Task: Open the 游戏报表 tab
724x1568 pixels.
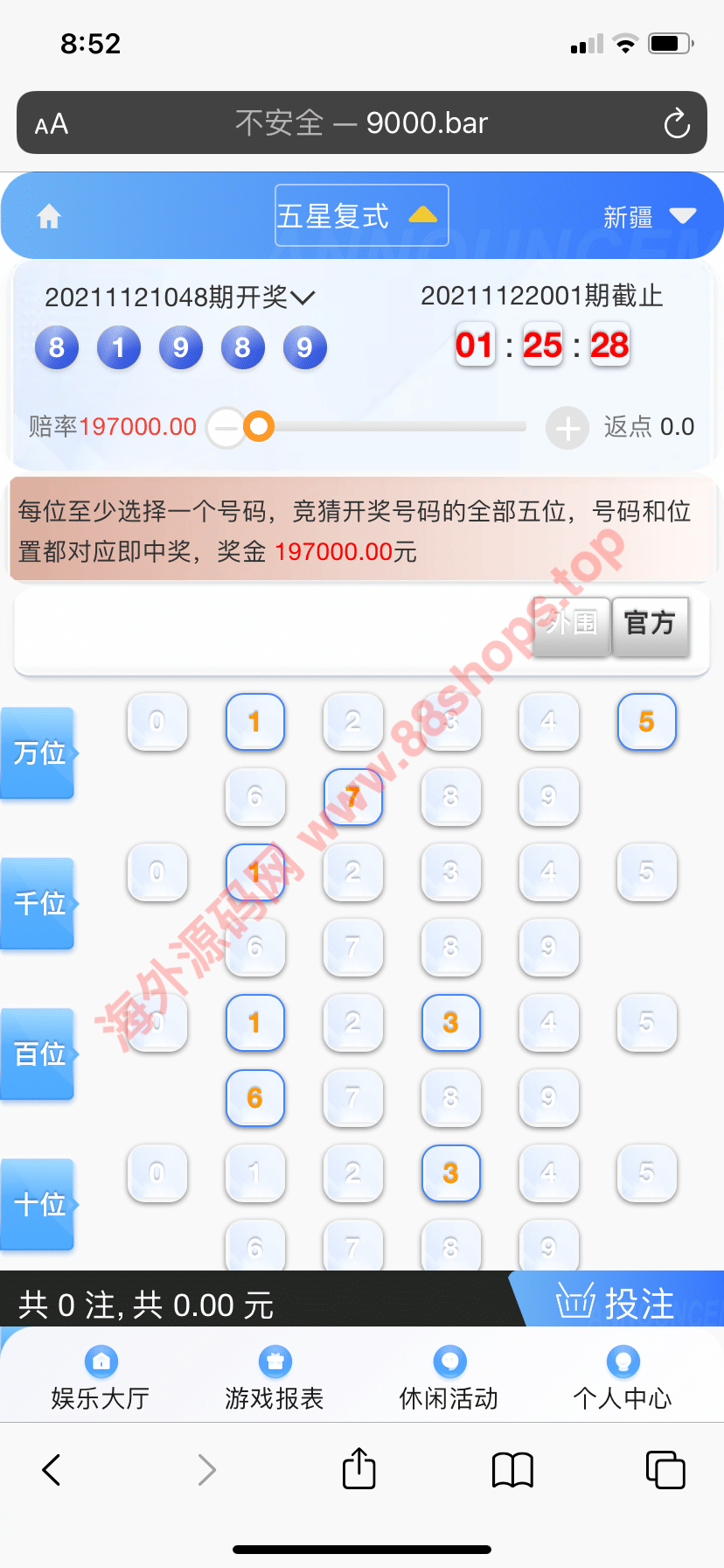Action: [x=275, y=1378]
